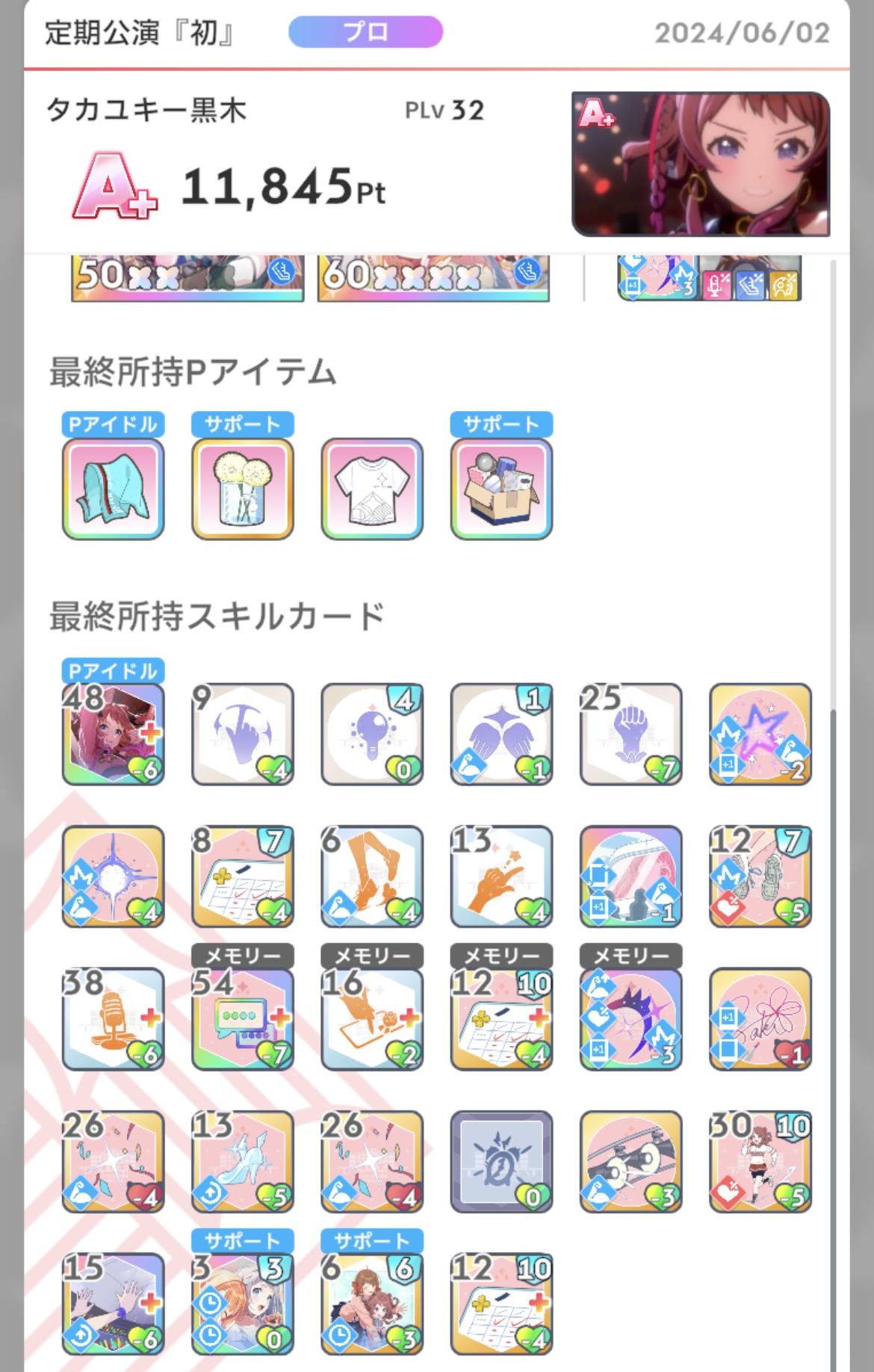Image resolution: width=874 pixels, height=1372 pixels.
Task: Open the teal towel P-item labeled Pアイドル
Action: click(113, 489)
